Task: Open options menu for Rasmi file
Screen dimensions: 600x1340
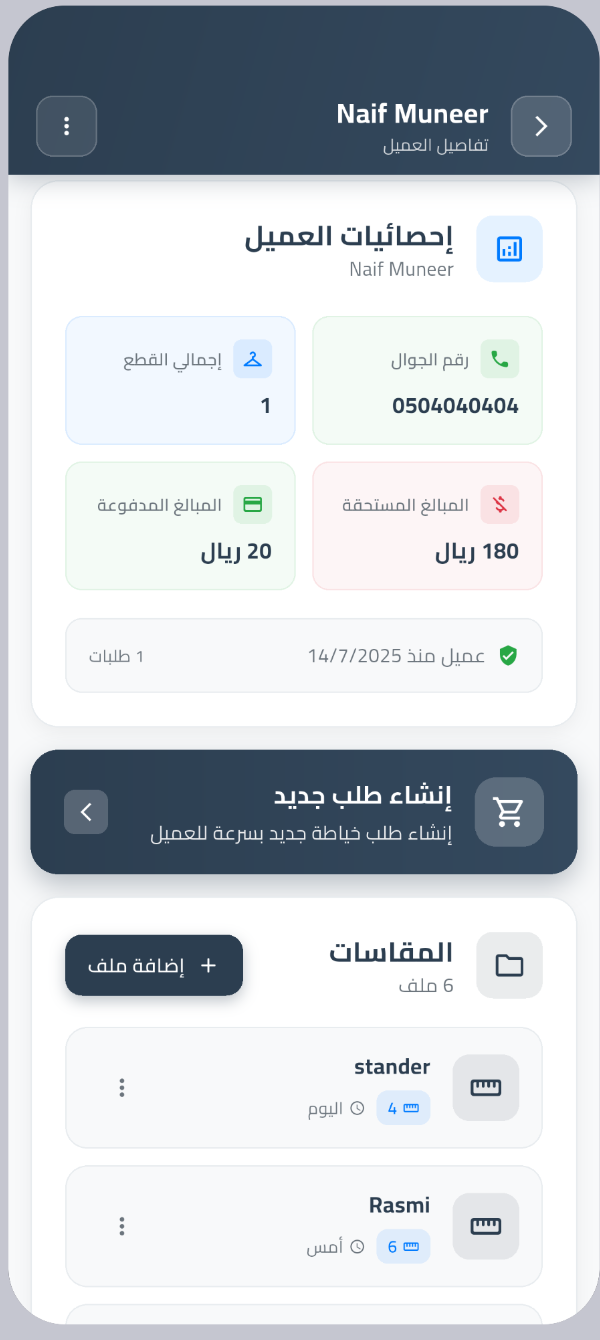Action: 122,1226
